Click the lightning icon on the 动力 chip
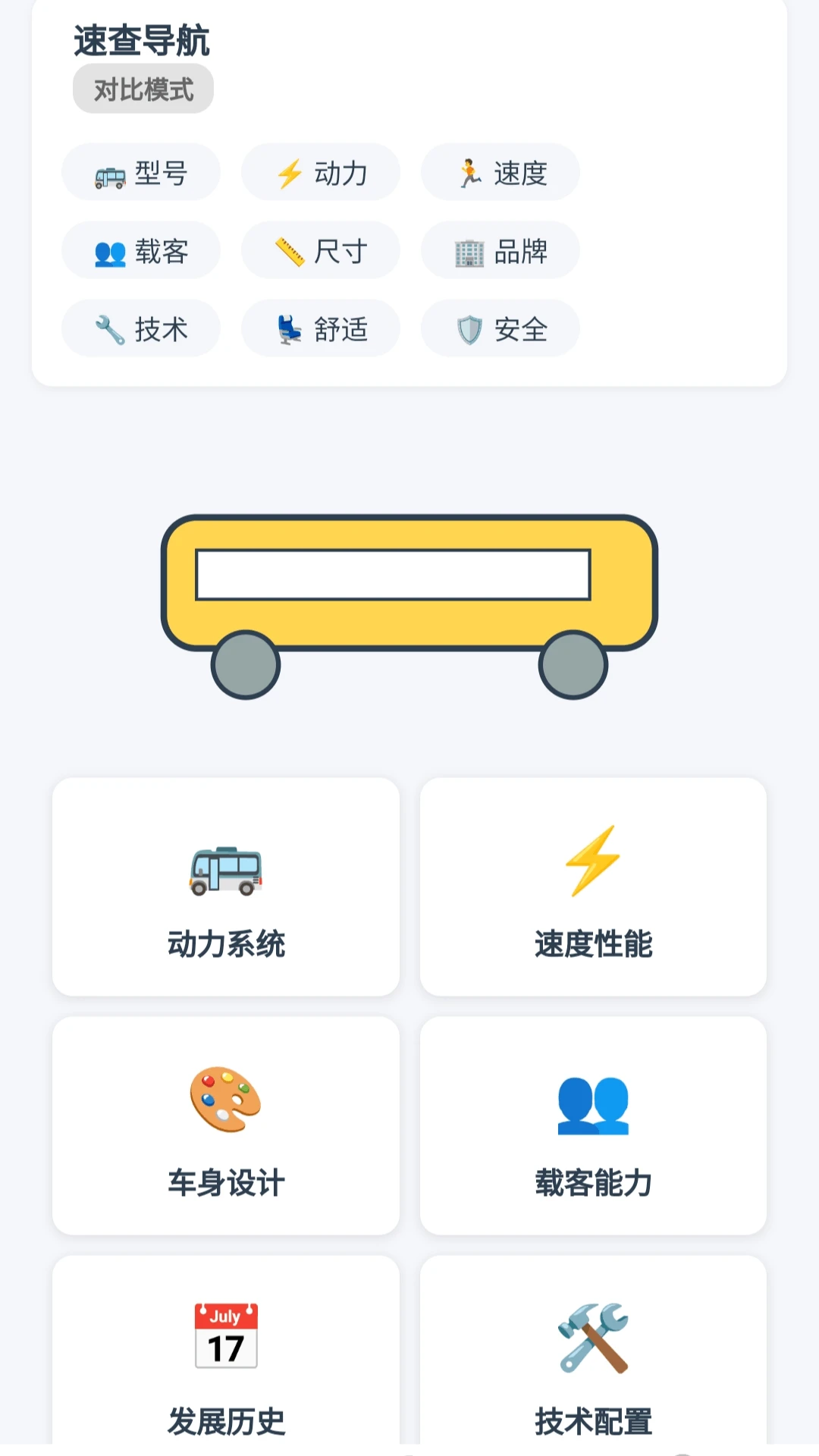 pyautogui.click(x=288, y=173)
